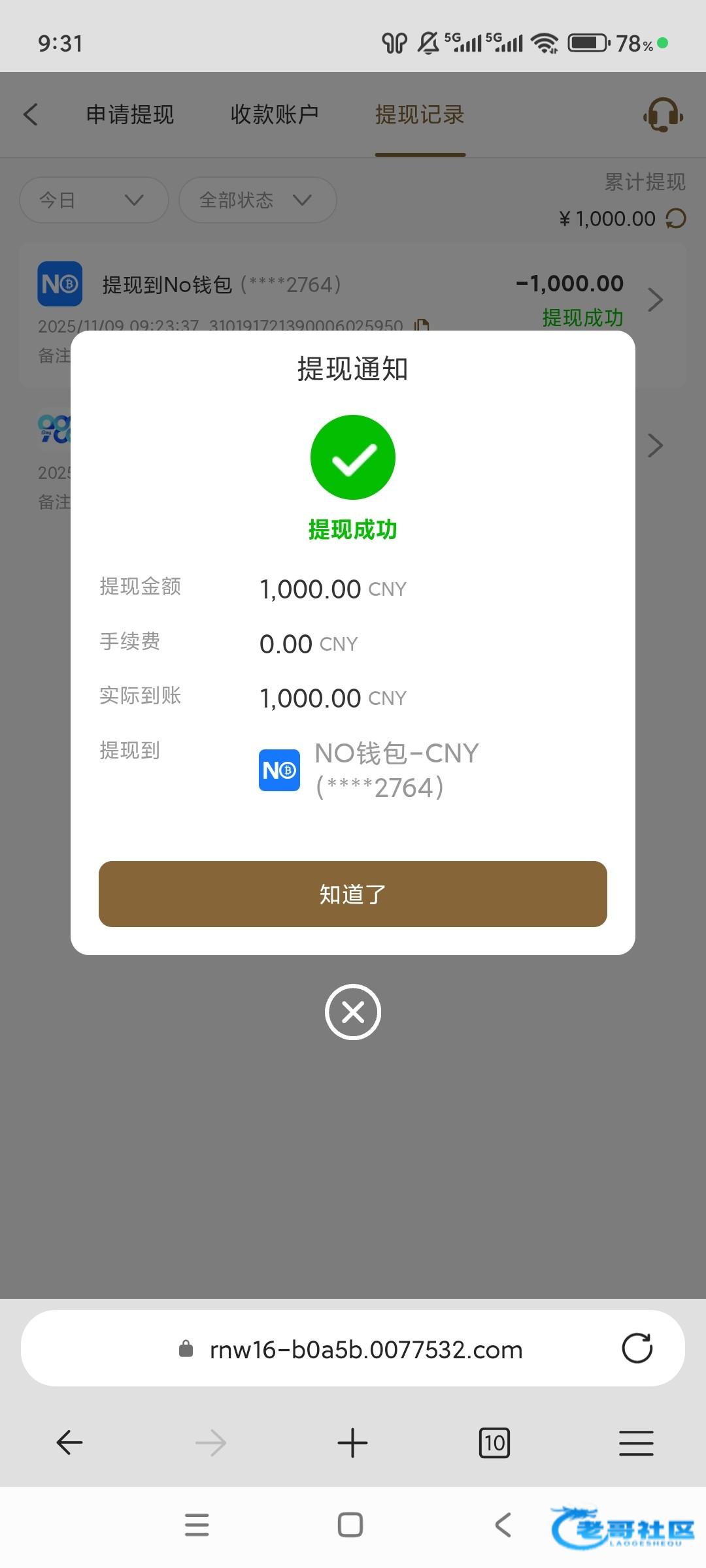Open the browser hamburger menu
Viewport: 706px width, 1568px height.
pyautogui.click(x=636, y=1443)
